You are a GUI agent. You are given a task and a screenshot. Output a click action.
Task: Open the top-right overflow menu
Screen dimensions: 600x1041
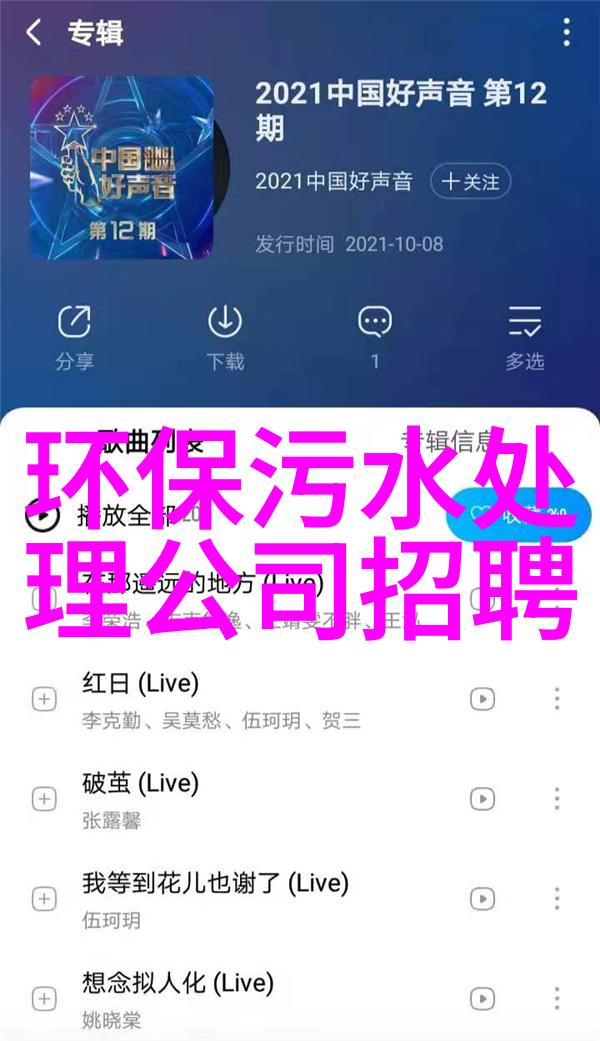[566, 32]
